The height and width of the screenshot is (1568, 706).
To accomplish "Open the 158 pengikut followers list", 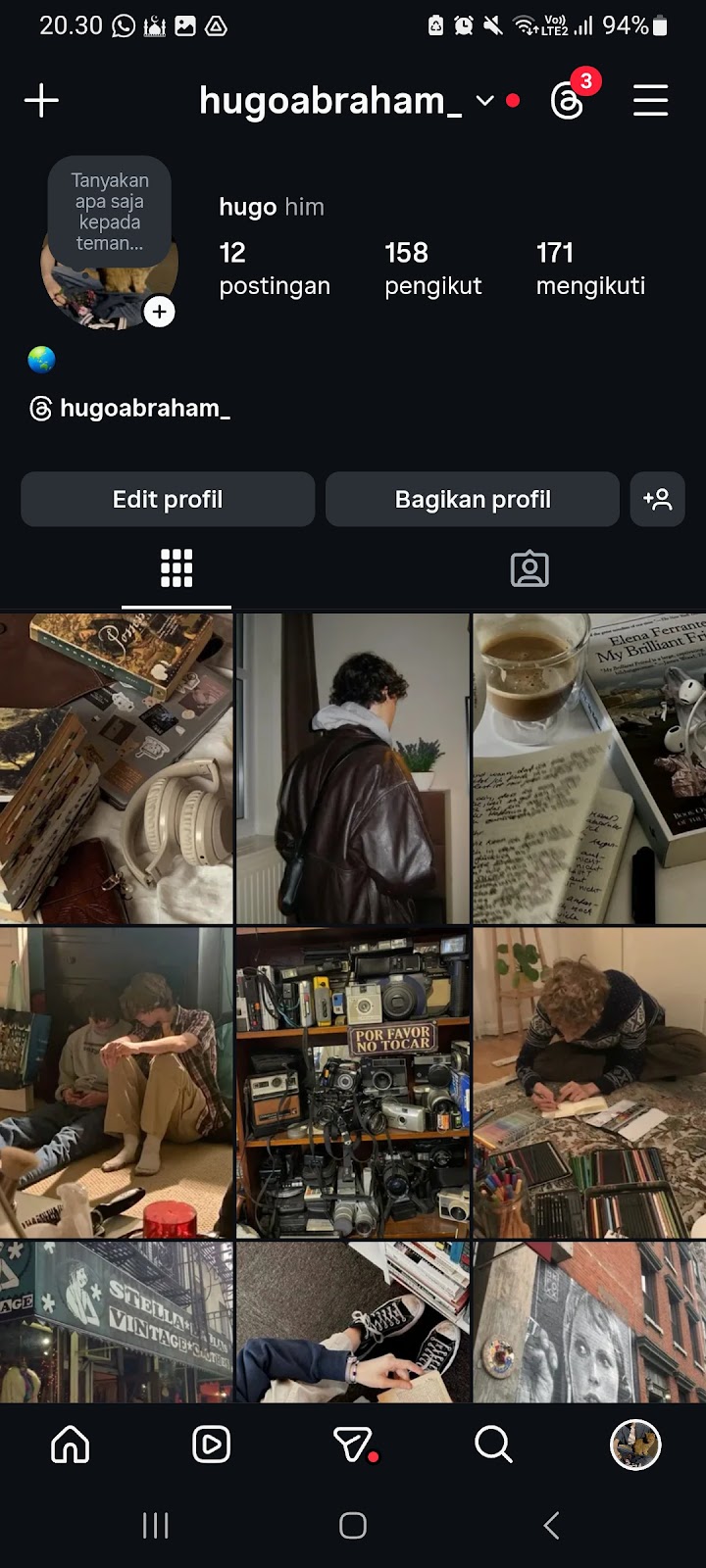I will click(x=432, y=269).
